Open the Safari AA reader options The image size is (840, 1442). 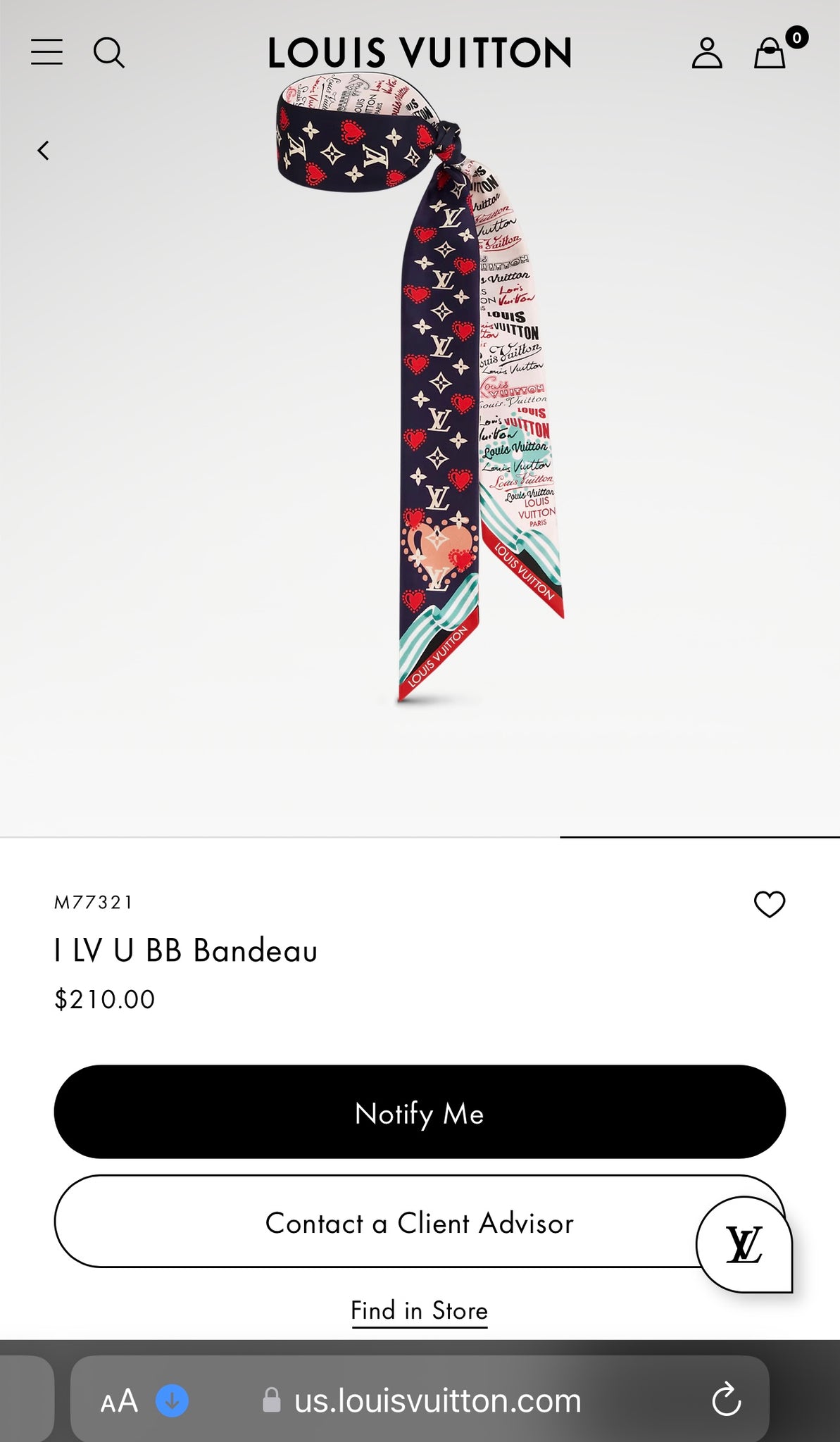(119, 1400)
